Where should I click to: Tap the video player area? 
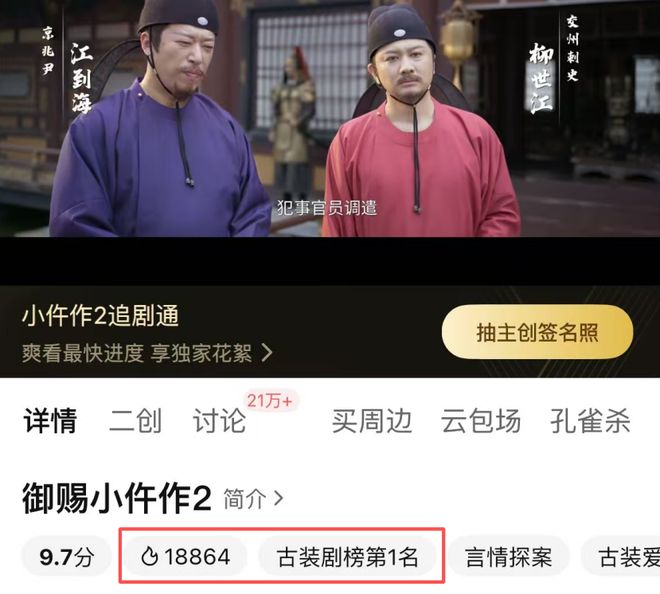coord(330,130)
